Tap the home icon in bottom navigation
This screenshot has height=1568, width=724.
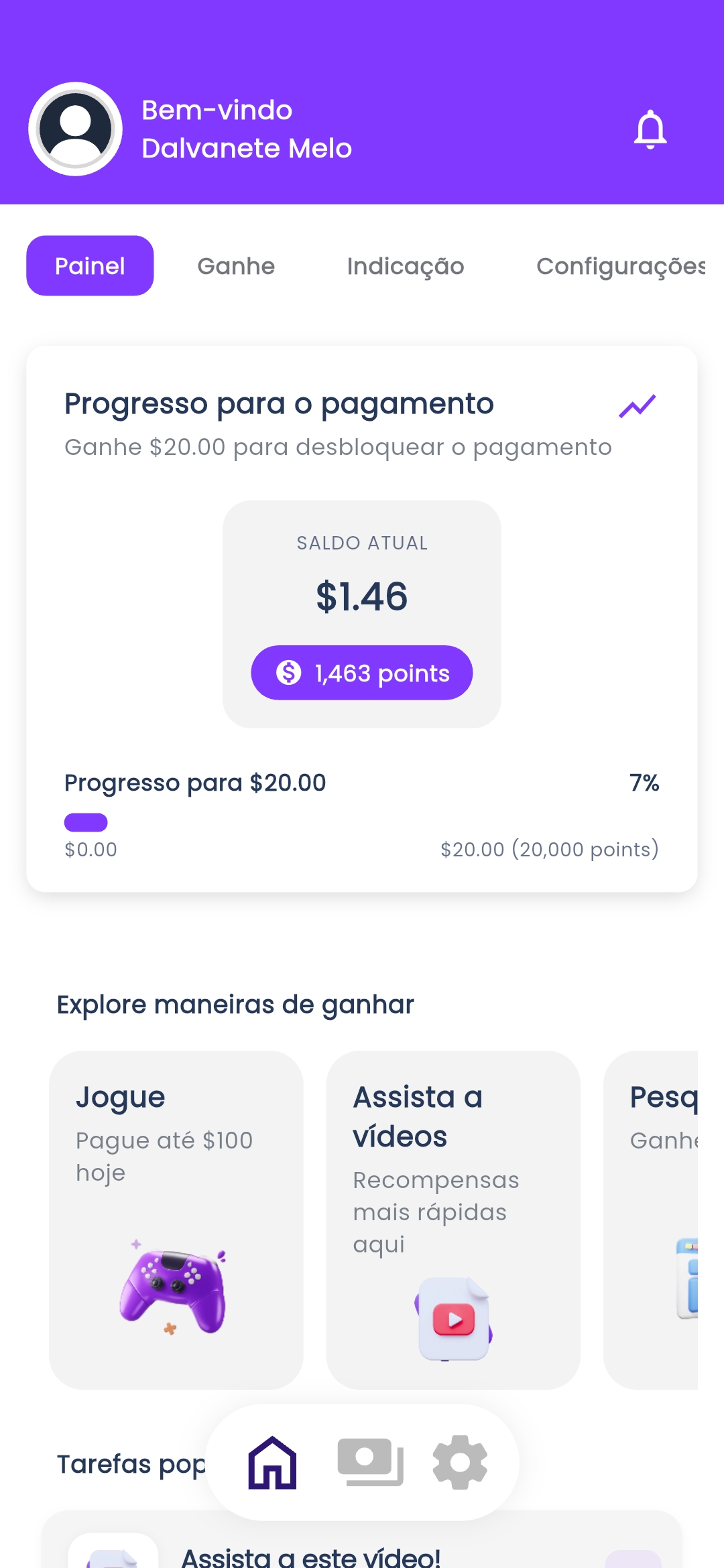click(x=271, y=1463)
